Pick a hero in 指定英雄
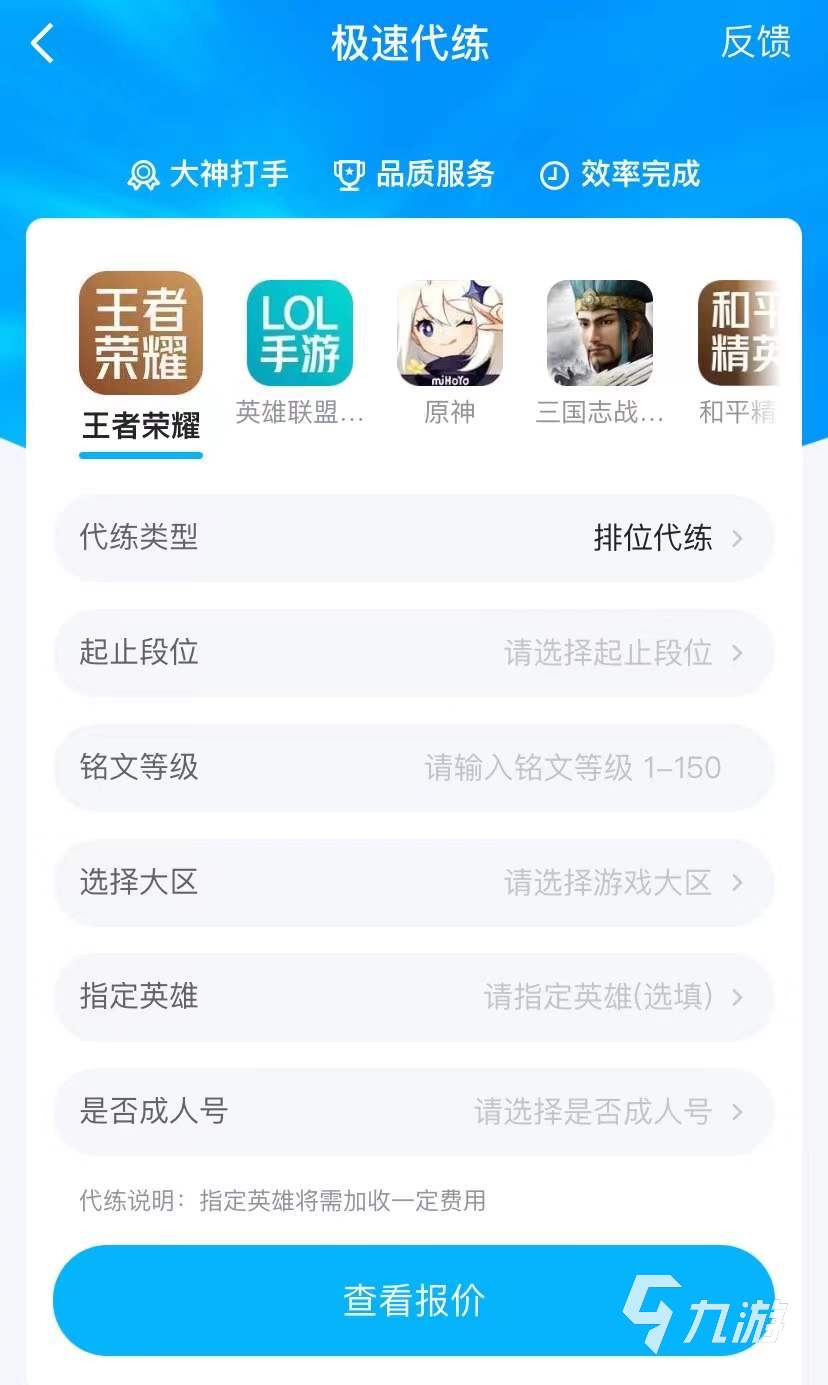Image resolution: width=828 pixels, height=1385 pixels. tap(414, 997)
